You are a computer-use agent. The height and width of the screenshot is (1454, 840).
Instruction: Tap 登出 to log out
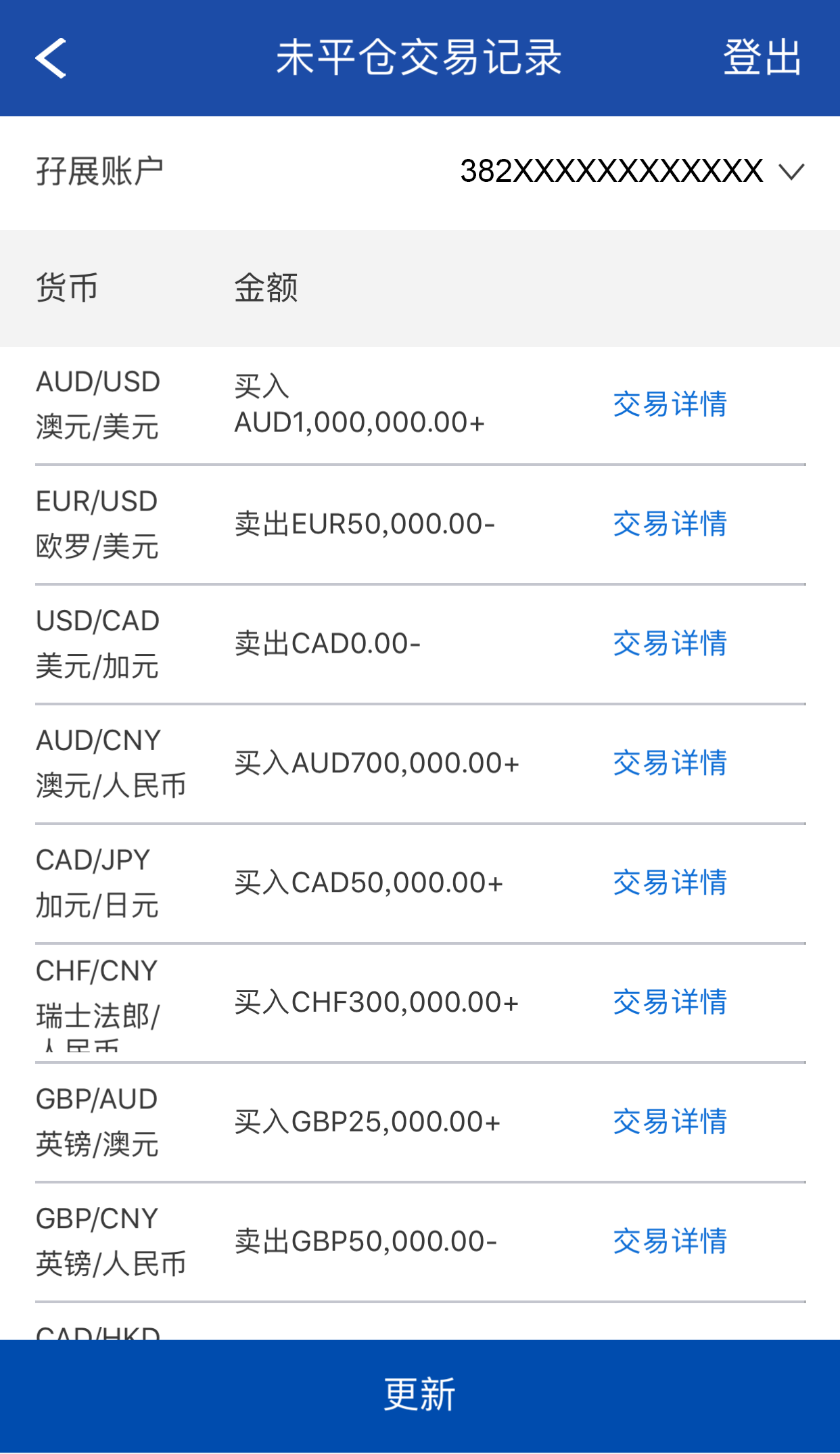pos(762,58)
